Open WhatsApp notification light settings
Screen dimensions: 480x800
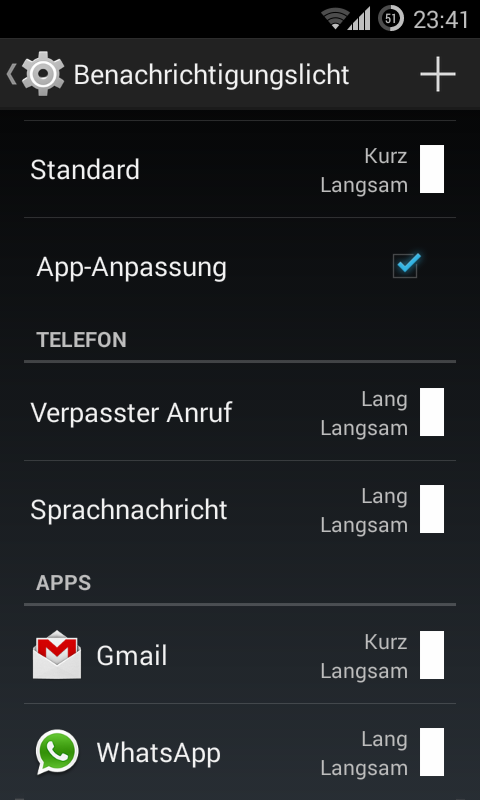pos(240,752)
